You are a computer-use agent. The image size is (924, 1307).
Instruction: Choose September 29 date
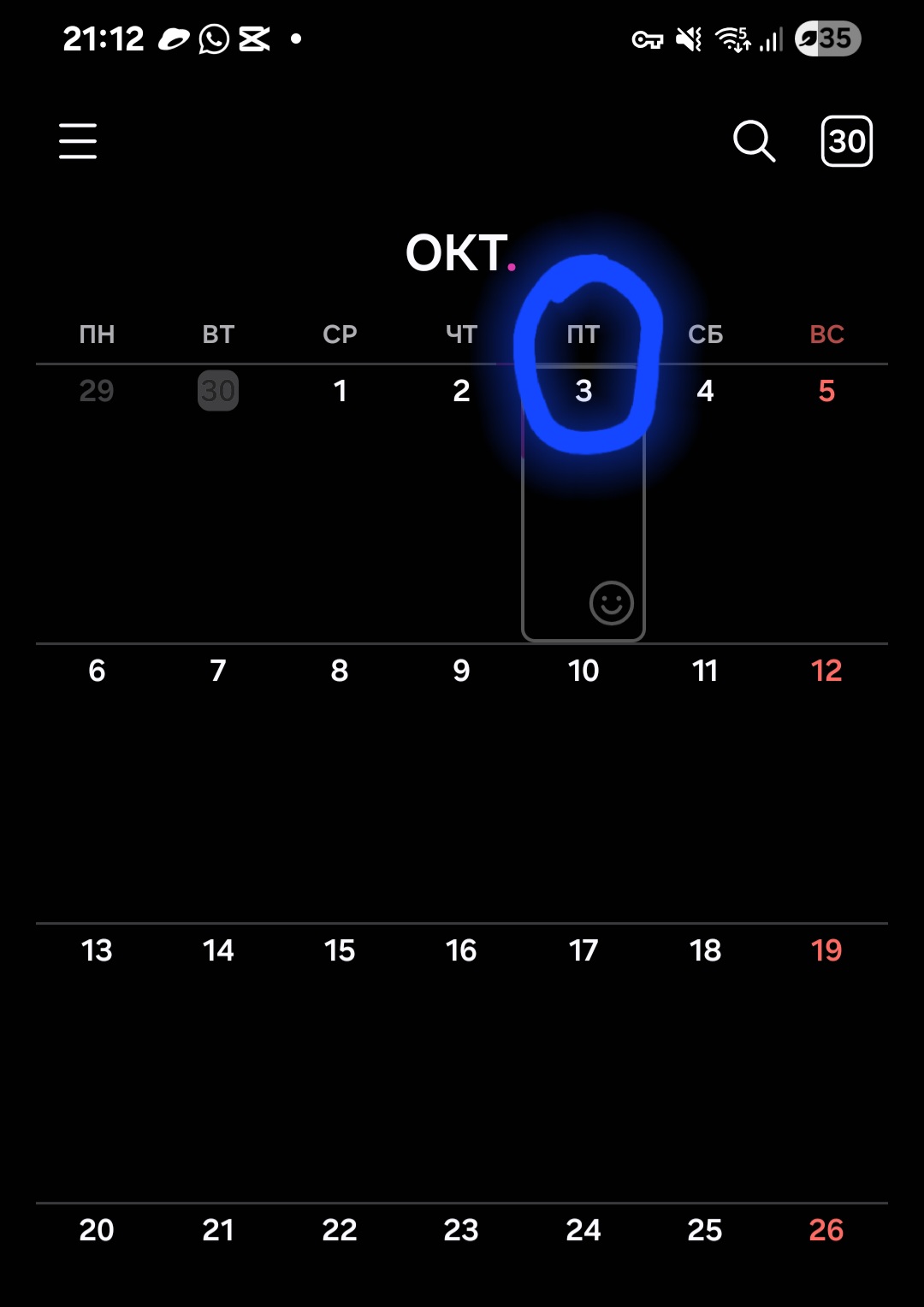click(x=97, y=391)
